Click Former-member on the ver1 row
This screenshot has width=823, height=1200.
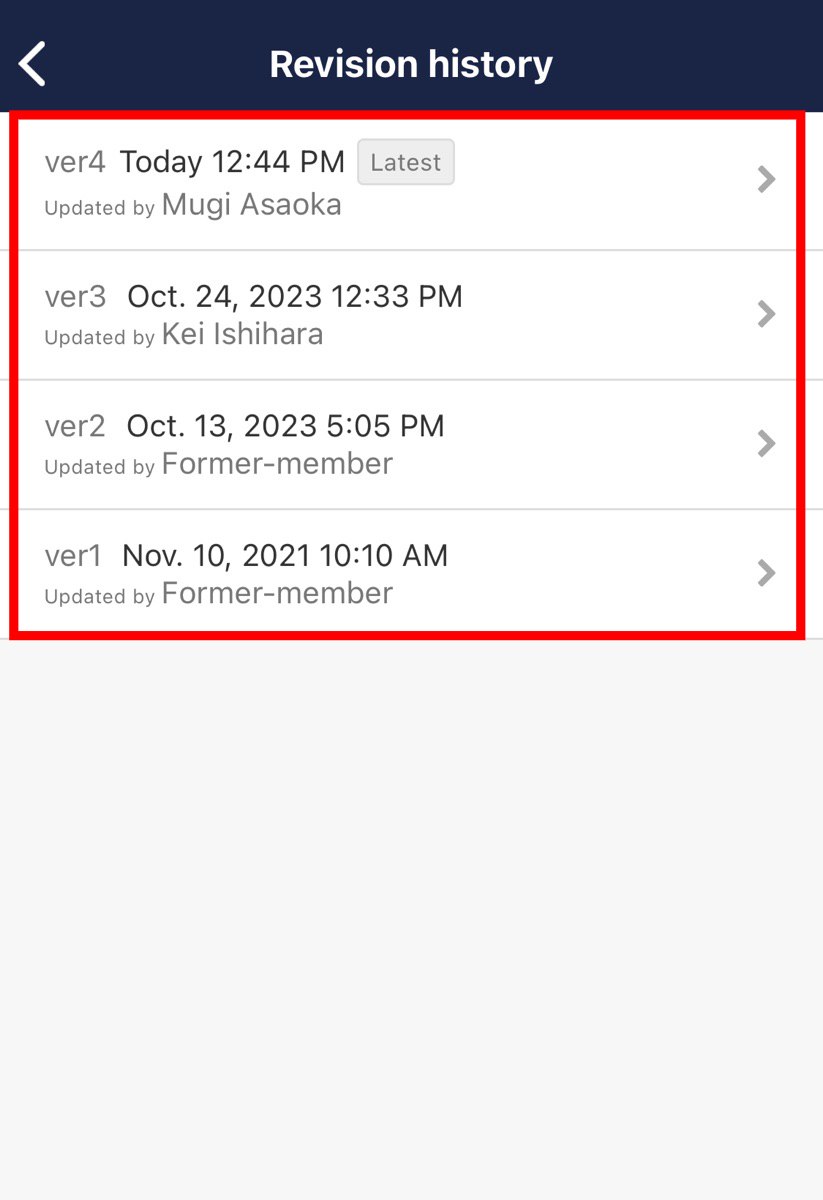(x=276, y=592)
